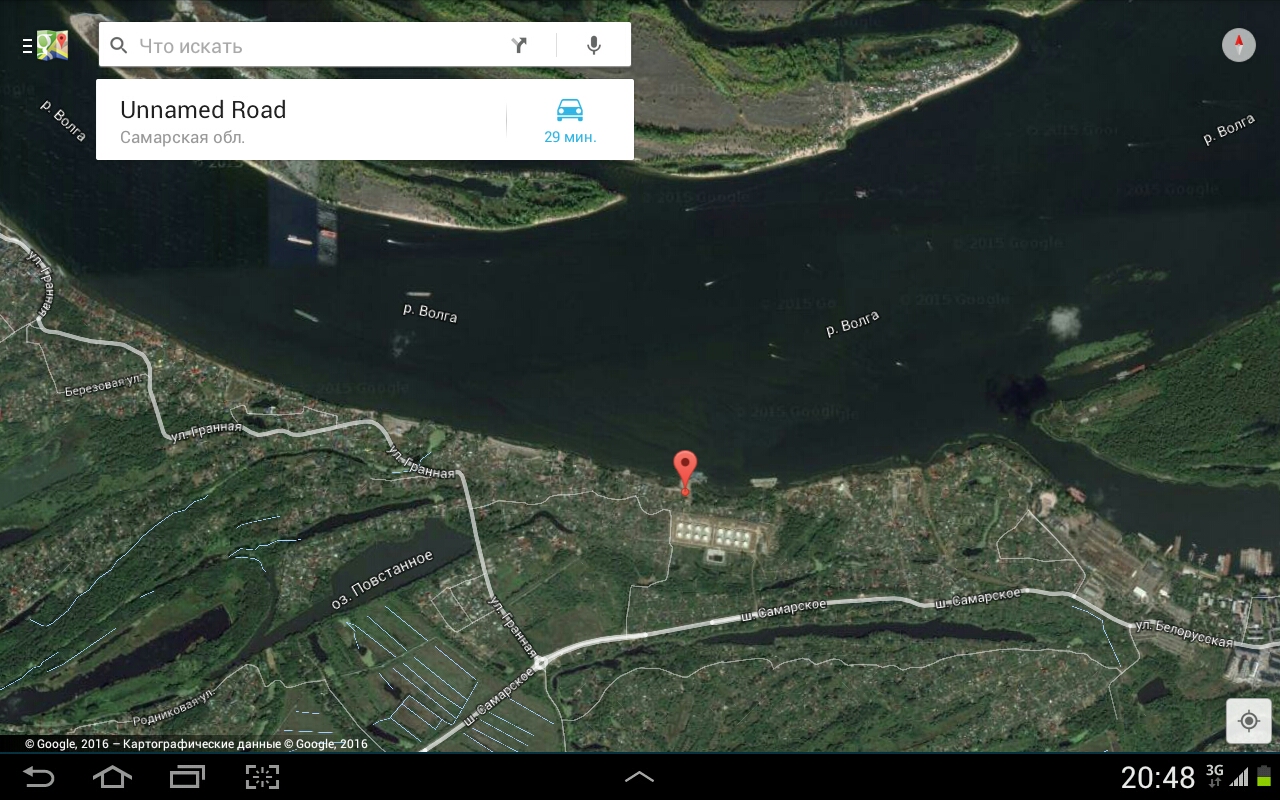This screenshot has height=800, width=1280.
Task: Take a screenshot with the capture button
Action: click(x=262, y=777)
